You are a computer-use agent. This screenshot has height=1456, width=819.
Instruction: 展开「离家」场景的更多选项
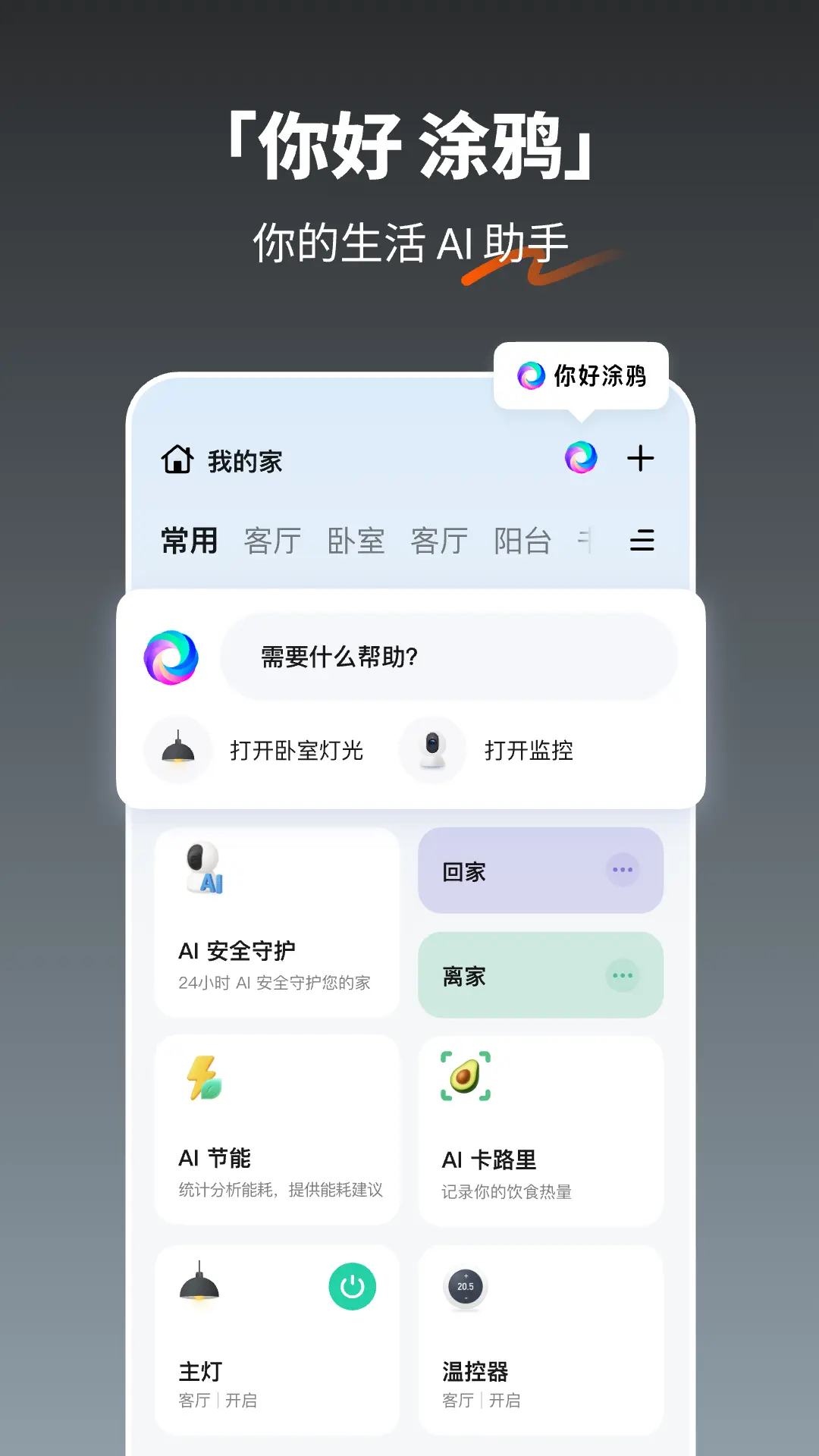[622, 976]
